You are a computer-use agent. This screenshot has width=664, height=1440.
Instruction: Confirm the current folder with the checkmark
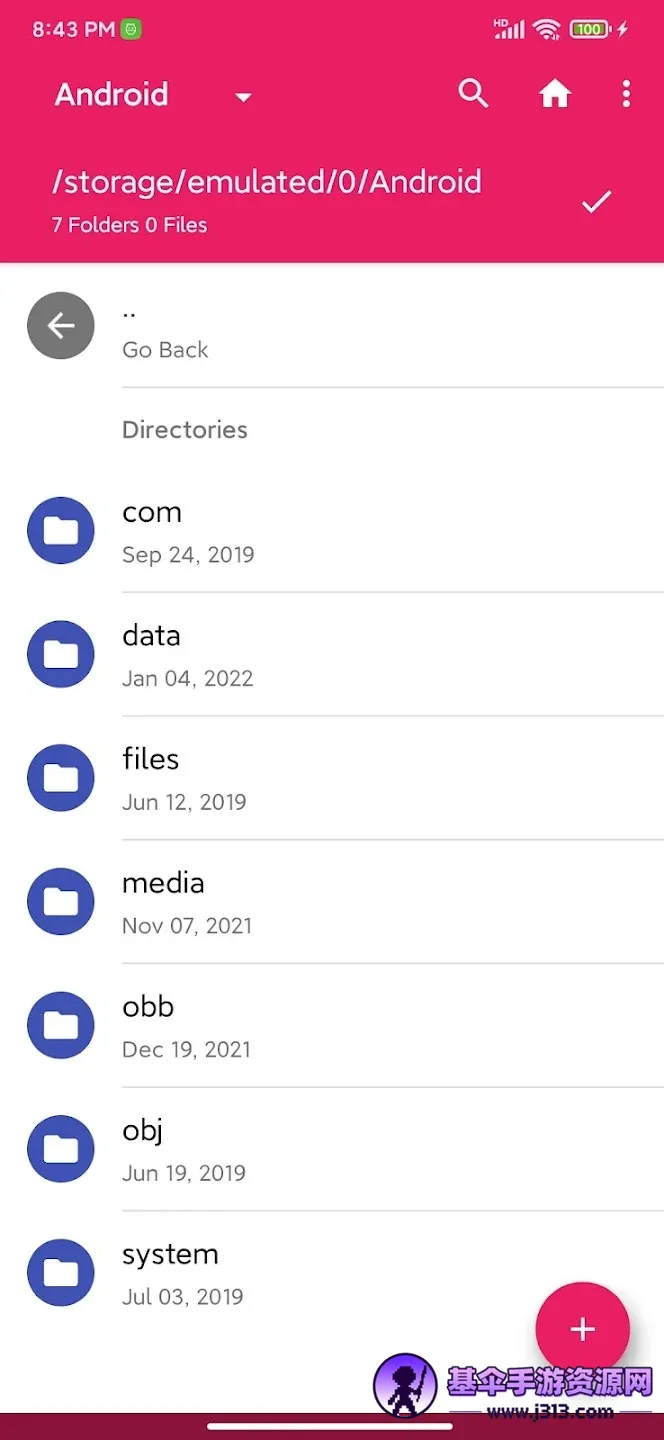click(596, 202)
